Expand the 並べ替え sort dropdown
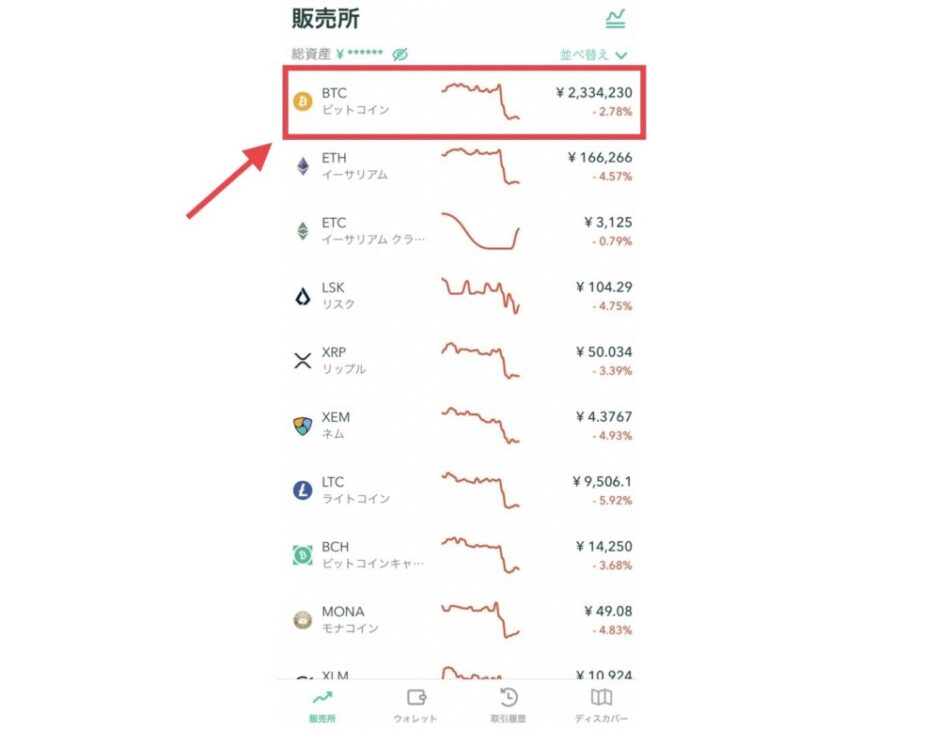 593,55
